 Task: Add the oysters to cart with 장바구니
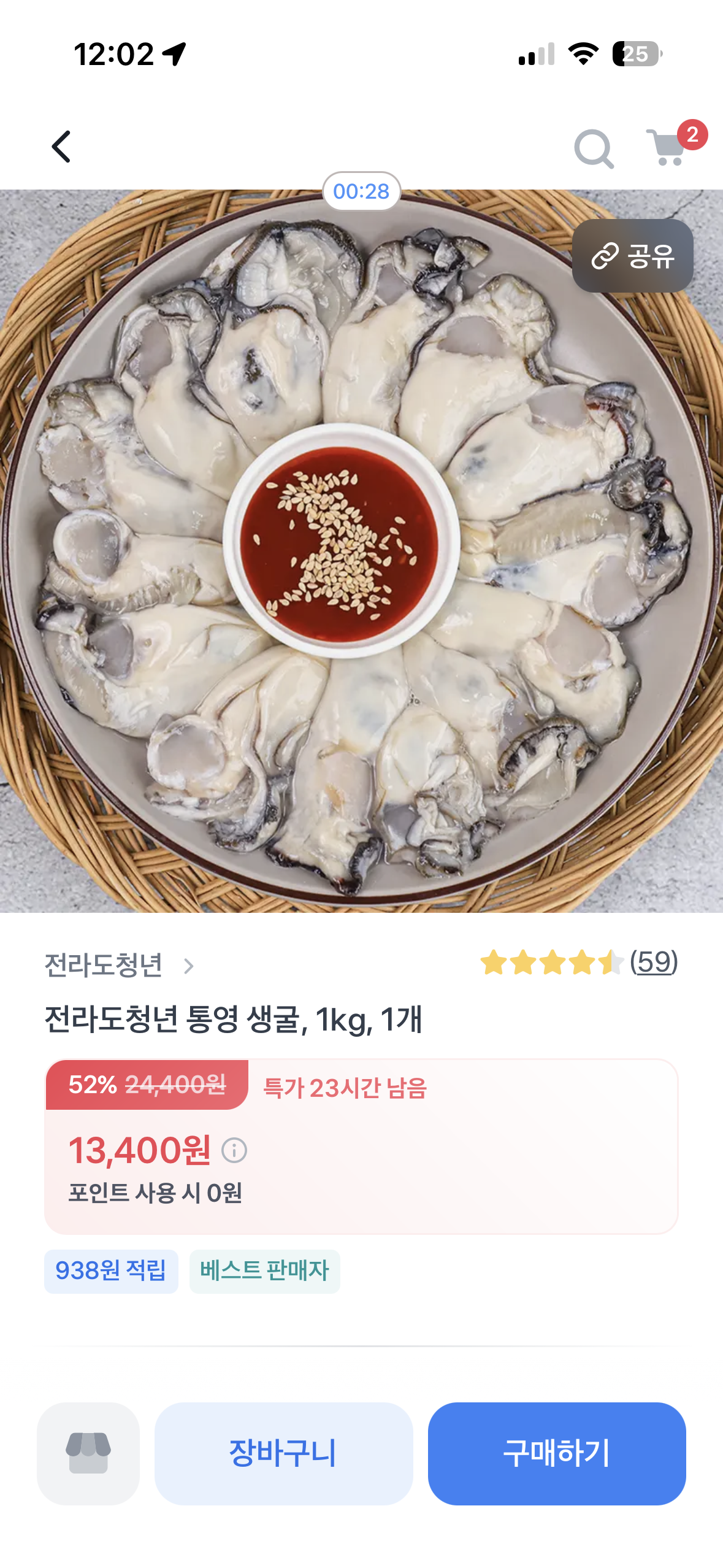pos(283,1453)
